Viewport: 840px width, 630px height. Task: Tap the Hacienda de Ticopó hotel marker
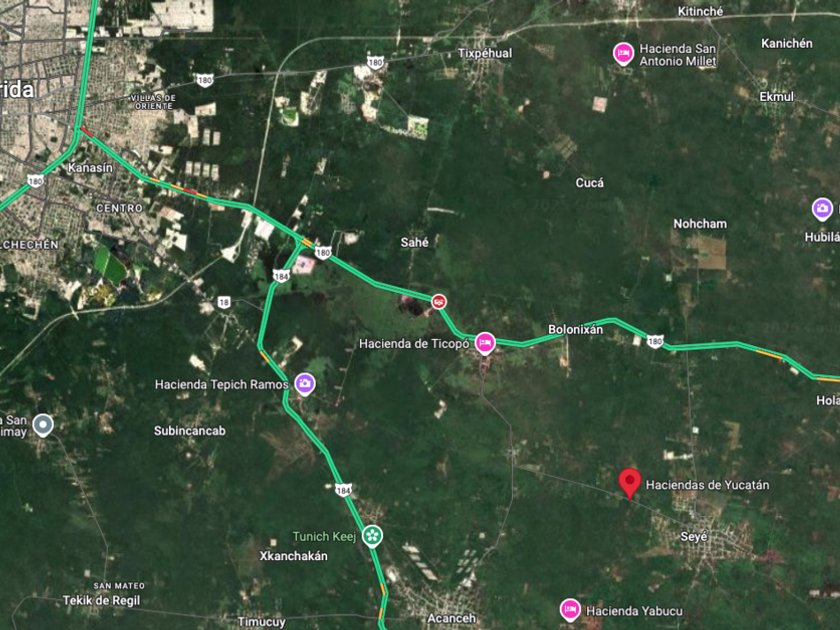[x=485, y=343]
